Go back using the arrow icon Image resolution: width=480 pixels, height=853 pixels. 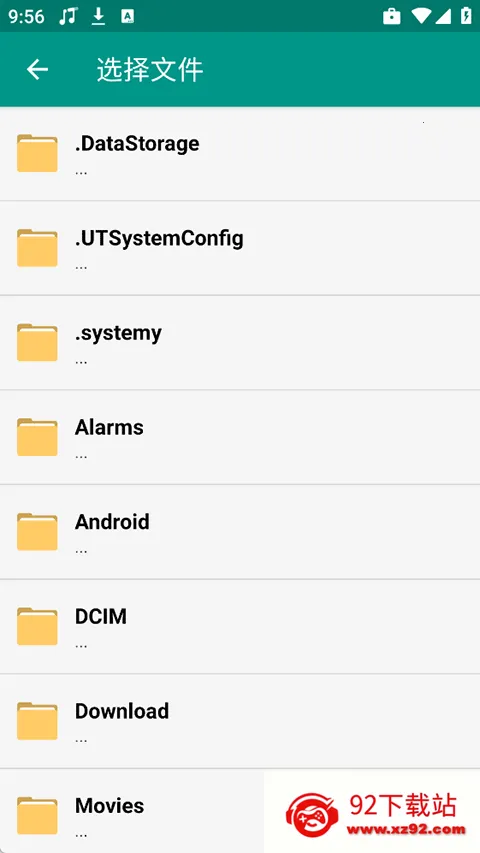tap(38, 70)
